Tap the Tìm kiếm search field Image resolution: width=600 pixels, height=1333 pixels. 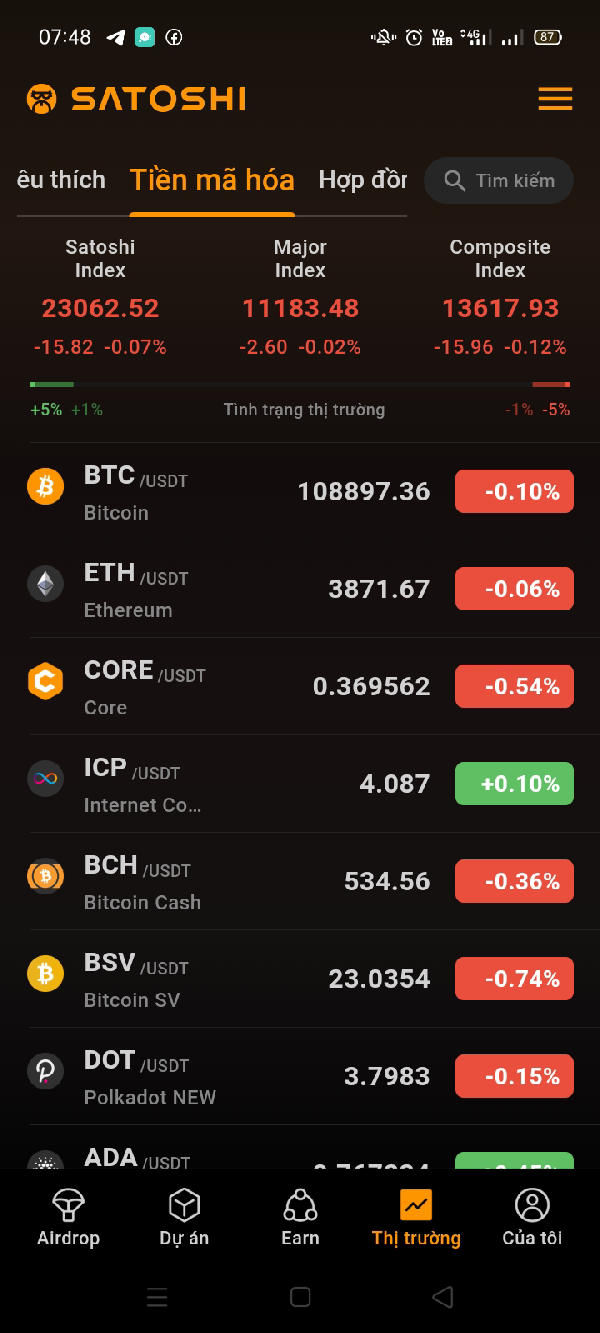499,180
